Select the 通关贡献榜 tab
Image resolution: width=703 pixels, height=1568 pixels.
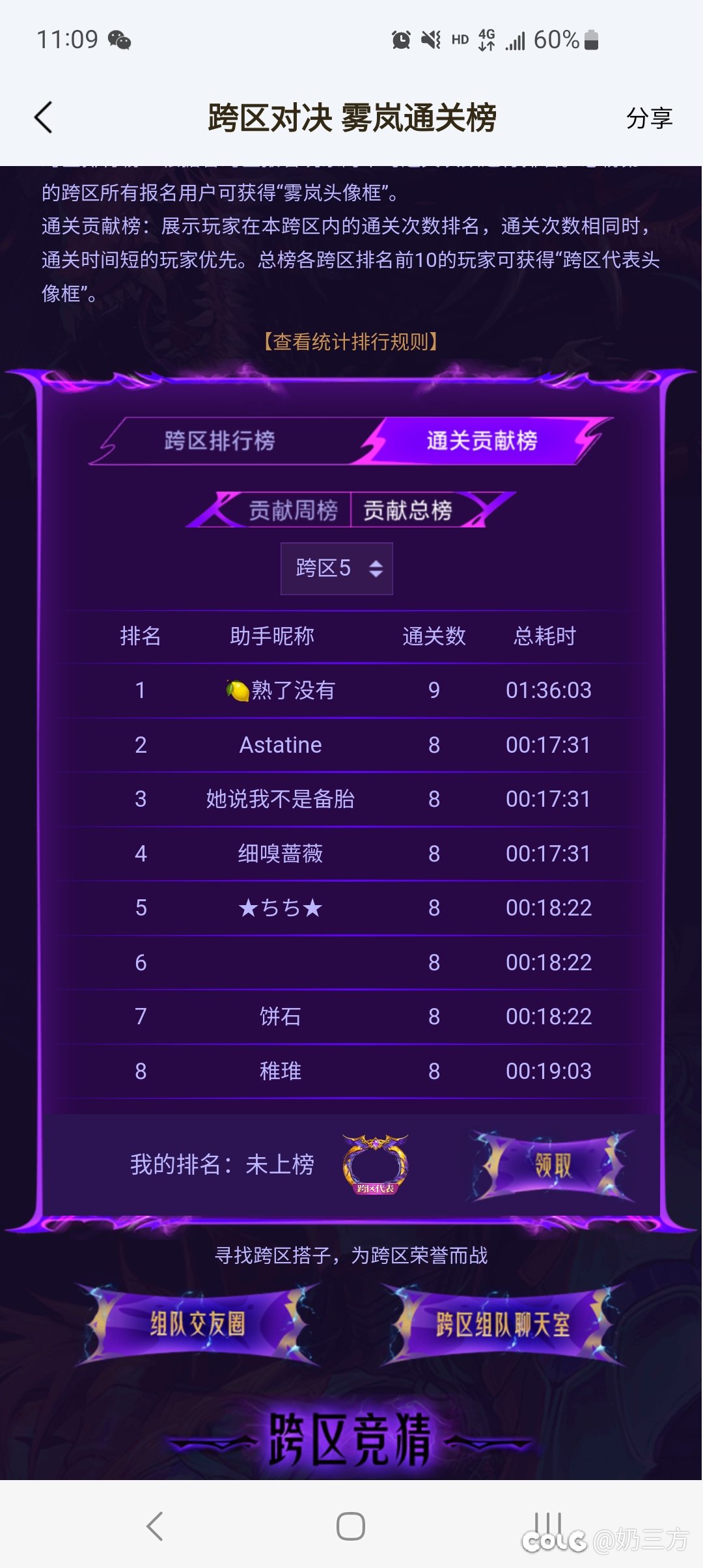(x=482, y=441)
